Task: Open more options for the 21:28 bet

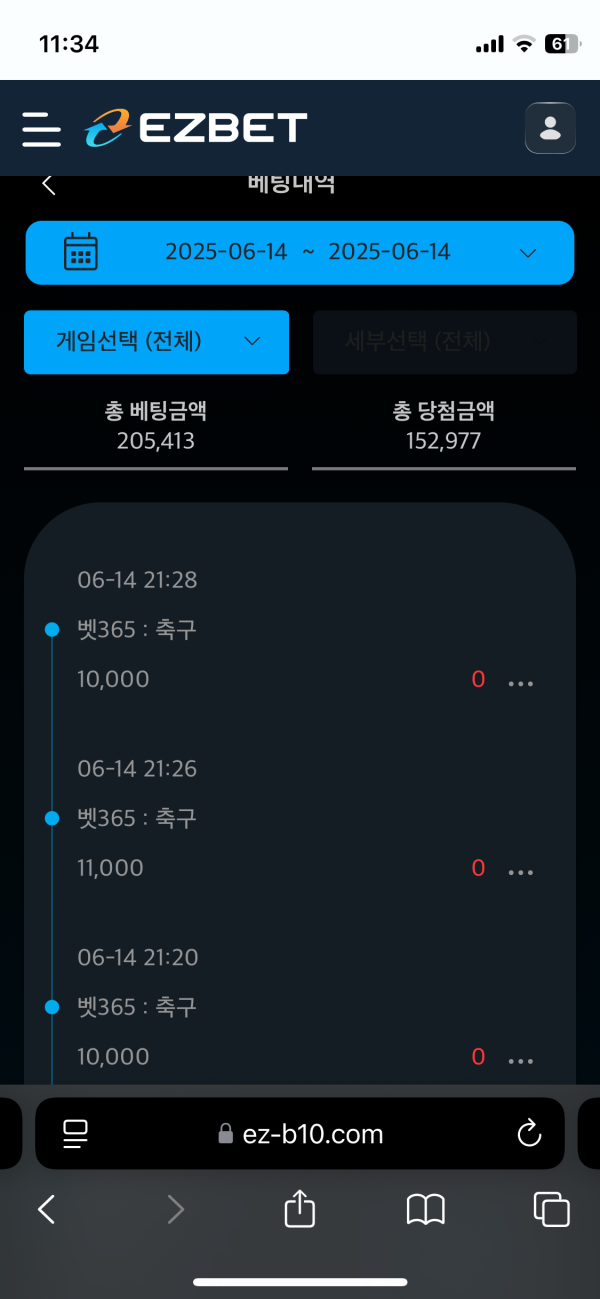Action: (521, 683)
